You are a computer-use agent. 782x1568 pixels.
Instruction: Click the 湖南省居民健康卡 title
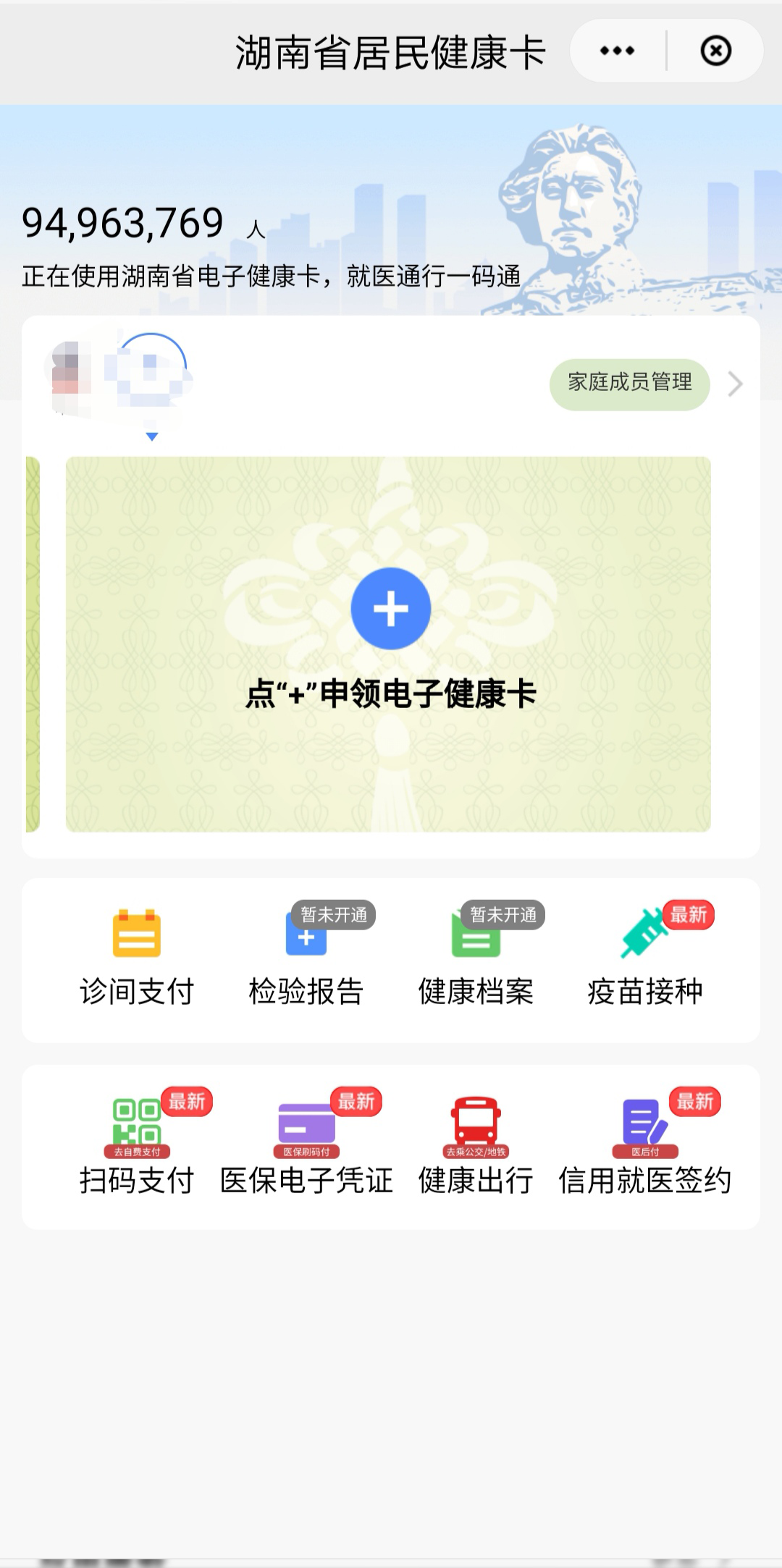tap(391, 51)
